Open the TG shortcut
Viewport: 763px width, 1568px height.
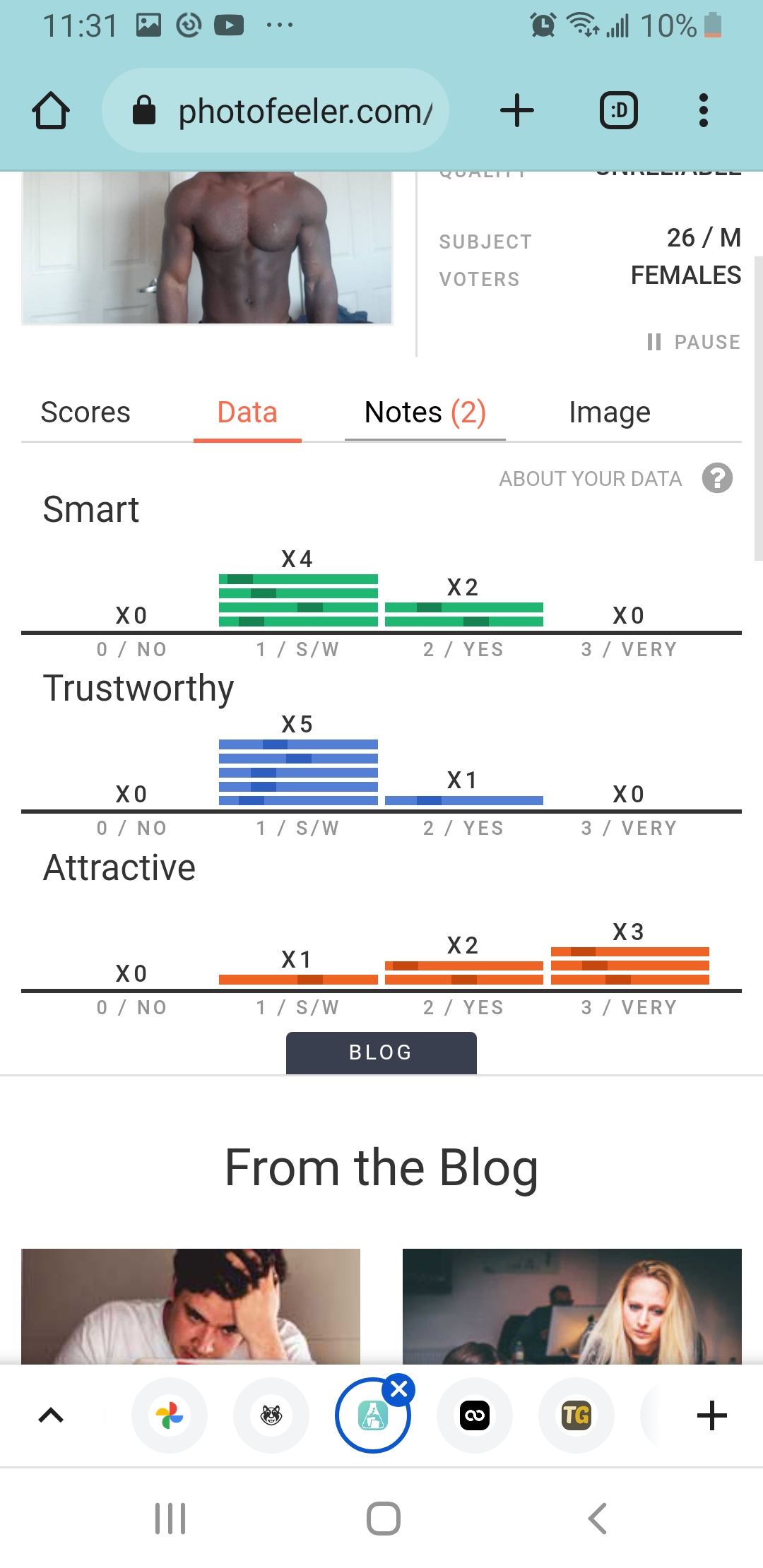click(576, 1415)
